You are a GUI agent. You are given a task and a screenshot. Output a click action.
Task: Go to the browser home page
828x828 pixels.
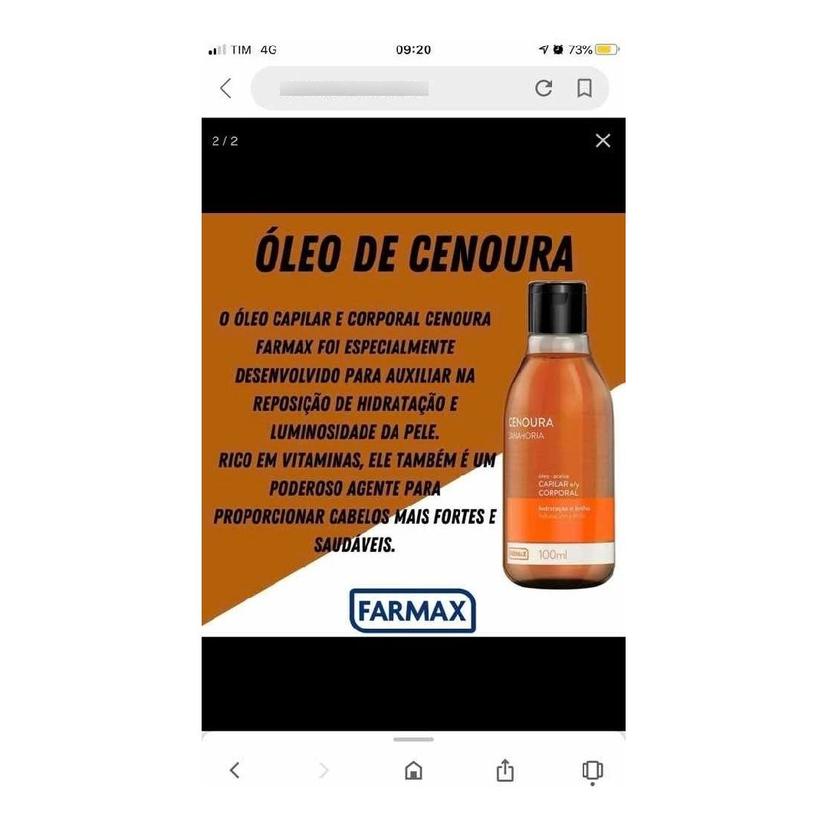coord(413,770)
